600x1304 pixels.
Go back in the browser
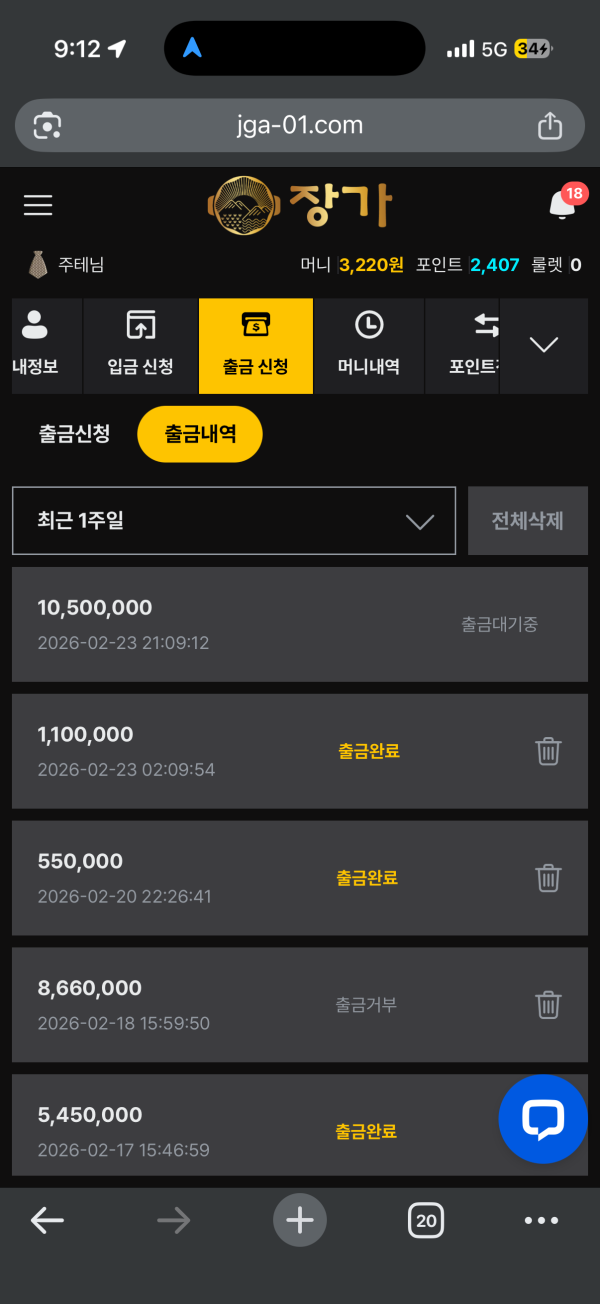click(47, 1220)
